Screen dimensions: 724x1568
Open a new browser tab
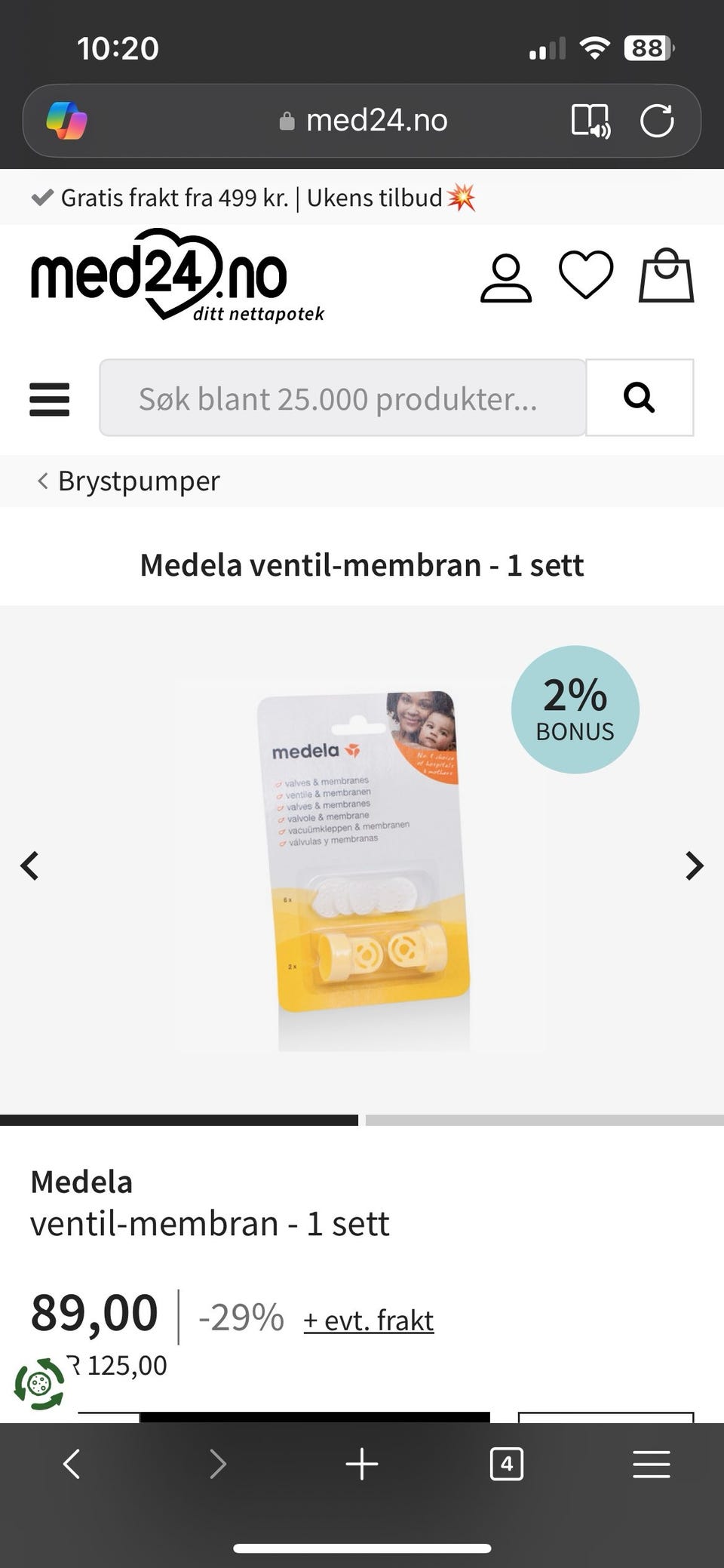click(x=362, y=1465)
